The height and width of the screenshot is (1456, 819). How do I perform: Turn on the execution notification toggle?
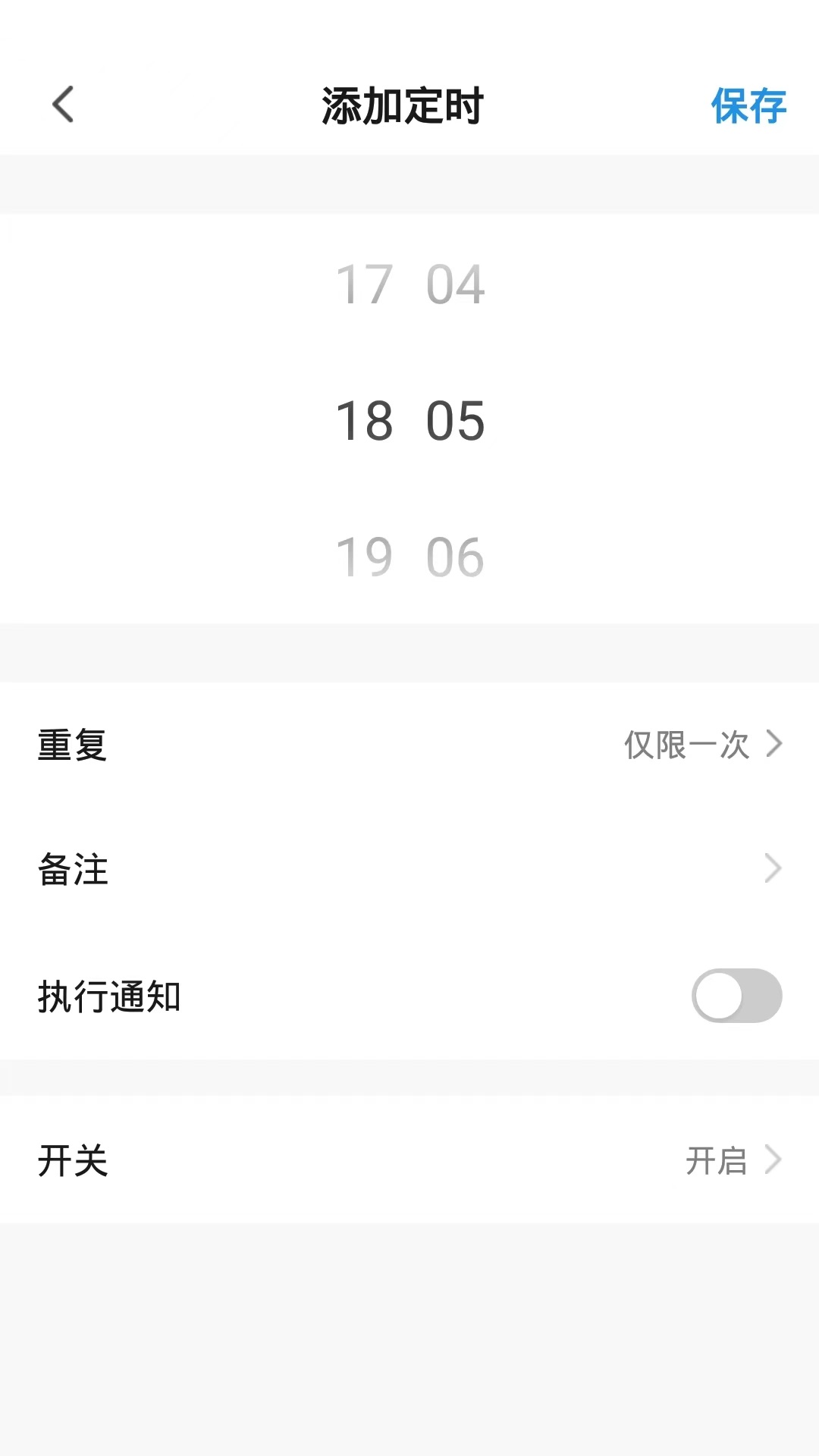coord(736,996)
